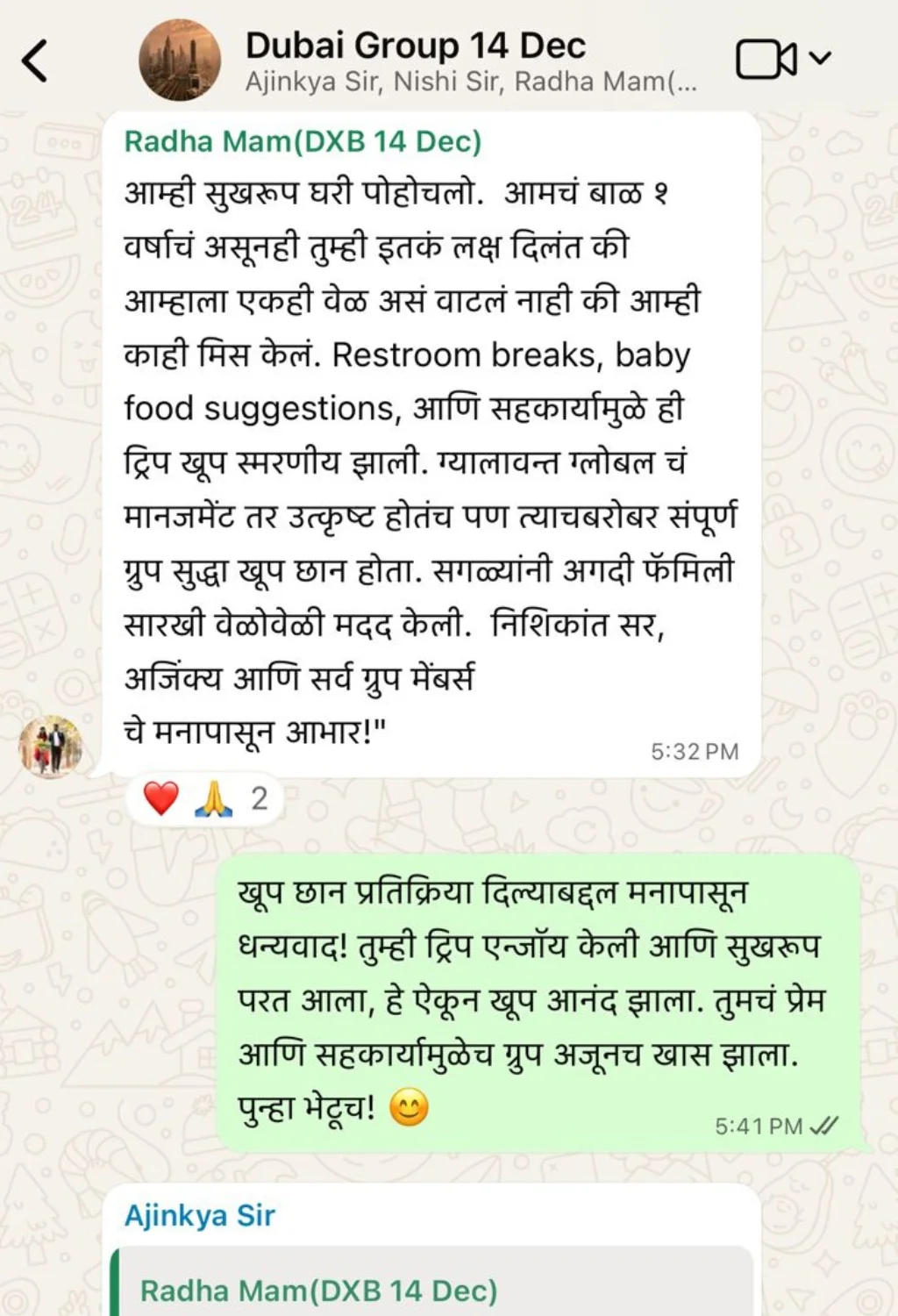This screenshot has width=898, height=1316.
Task: Expand call options with the chevron
Action: tap(821, 60)
